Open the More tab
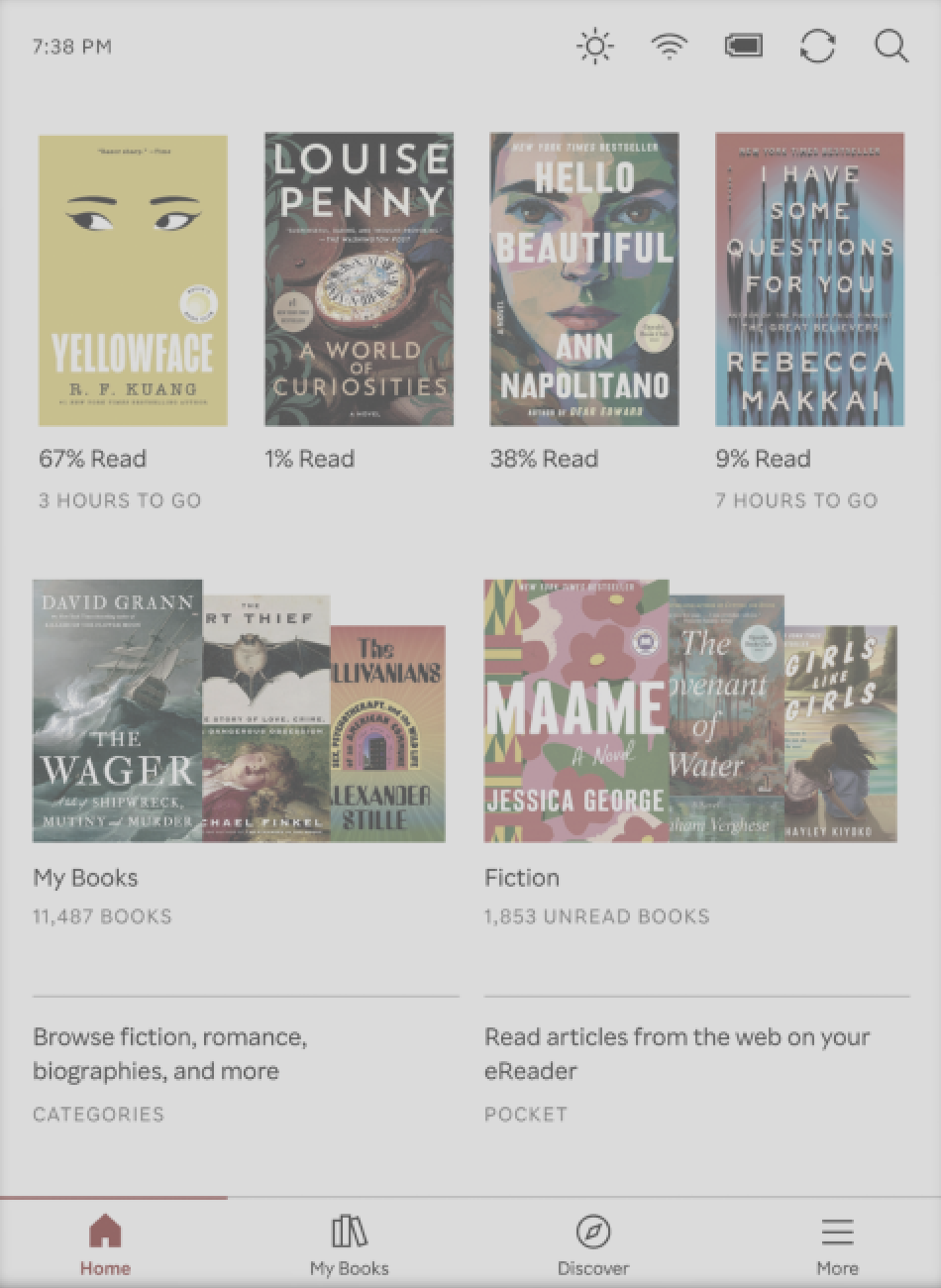Image resolution: width=941 pixels, height=1288 pixels. click(837, 1244)
